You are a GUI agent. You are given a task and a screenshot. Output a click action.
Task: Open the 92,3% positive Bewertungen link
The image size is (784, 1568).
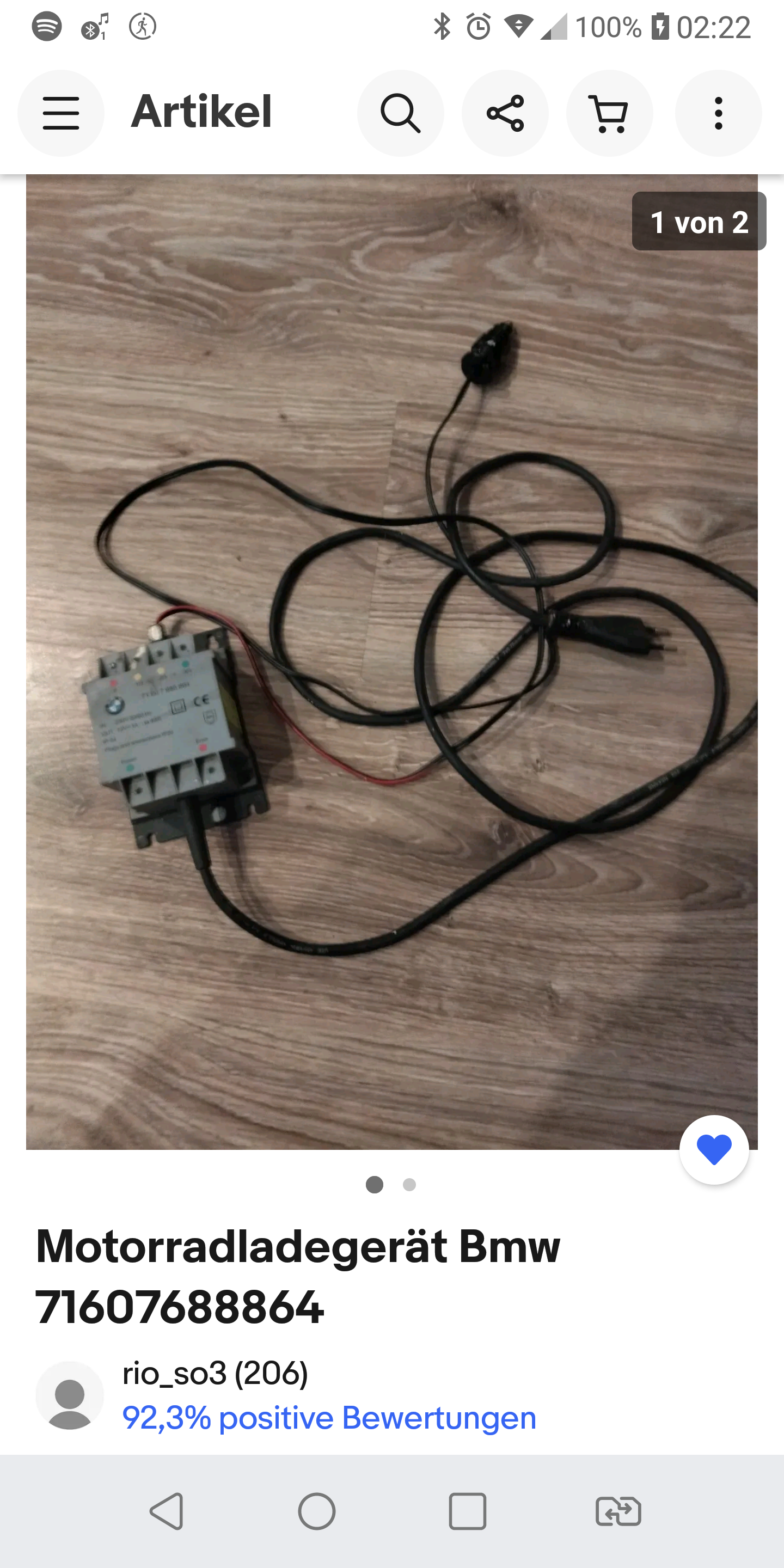tap(329, 1418)
